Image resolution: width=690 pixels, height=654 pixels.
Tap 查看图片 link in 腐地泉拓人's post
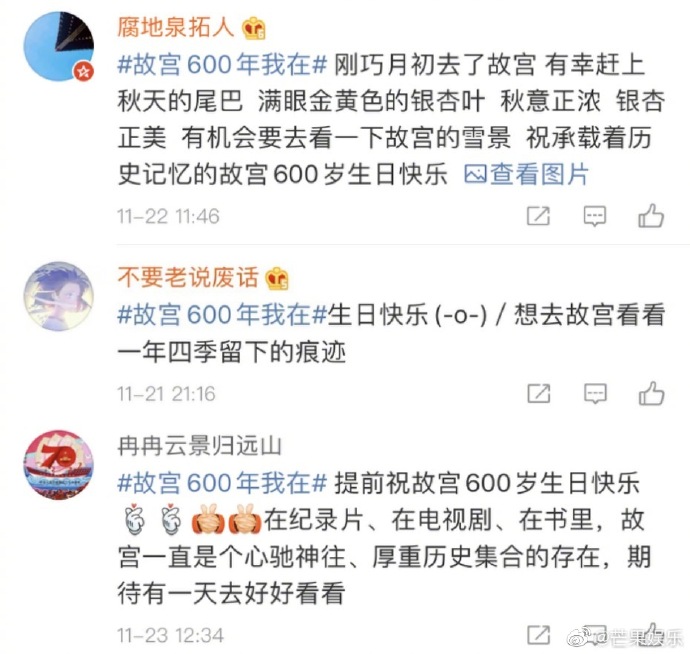[526, 174]
